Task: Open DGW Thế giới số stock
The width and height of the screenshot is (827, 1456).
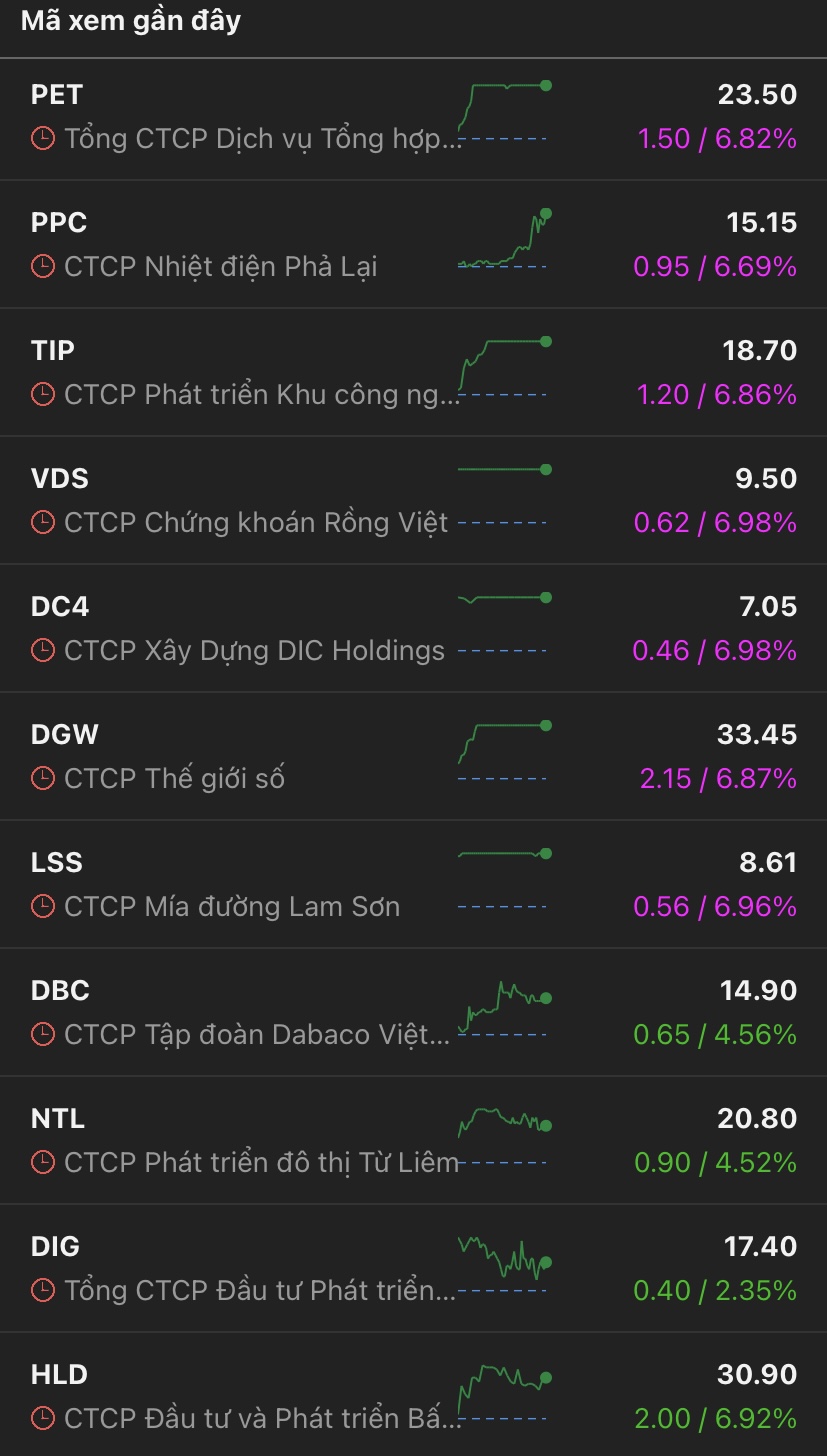Action: [413, 757]
